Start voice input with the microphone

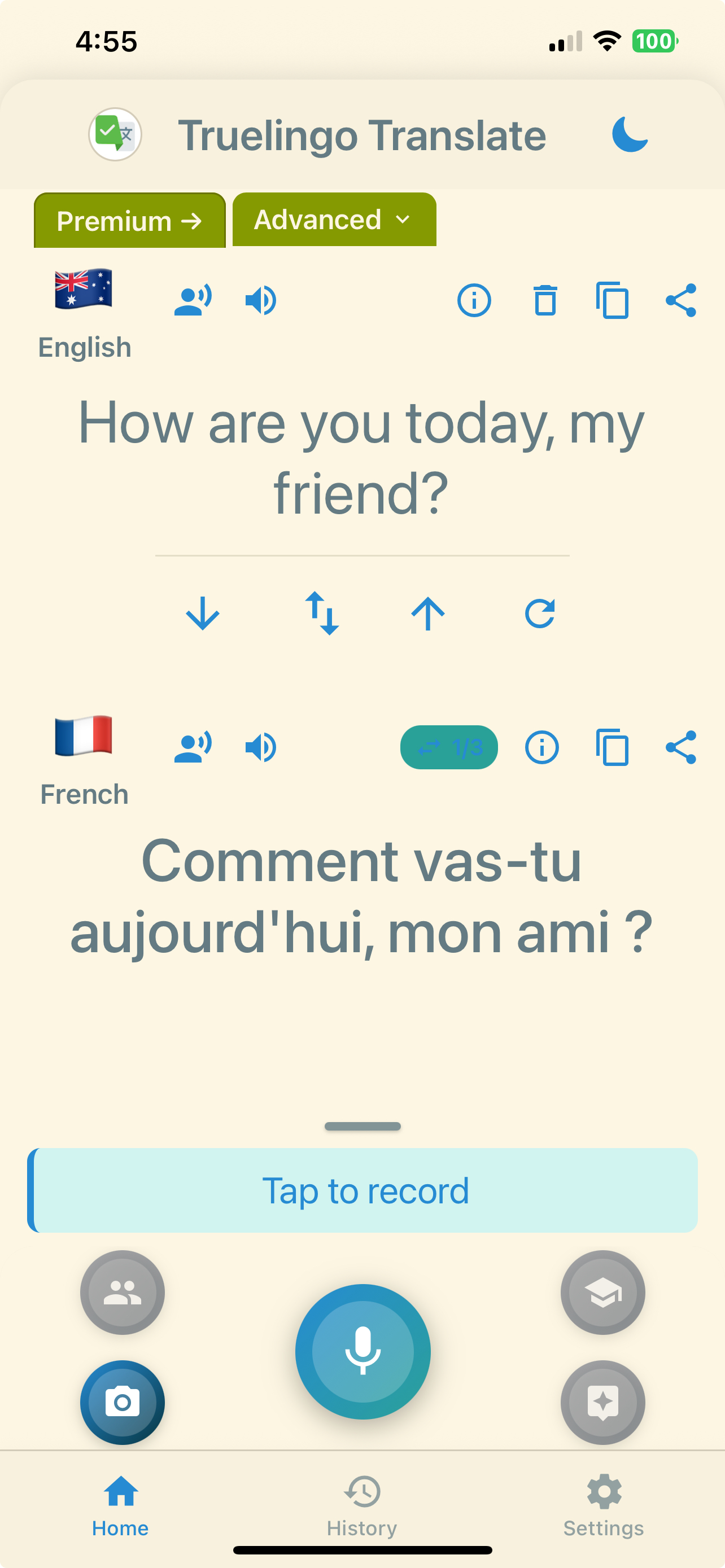[363, 1351]
